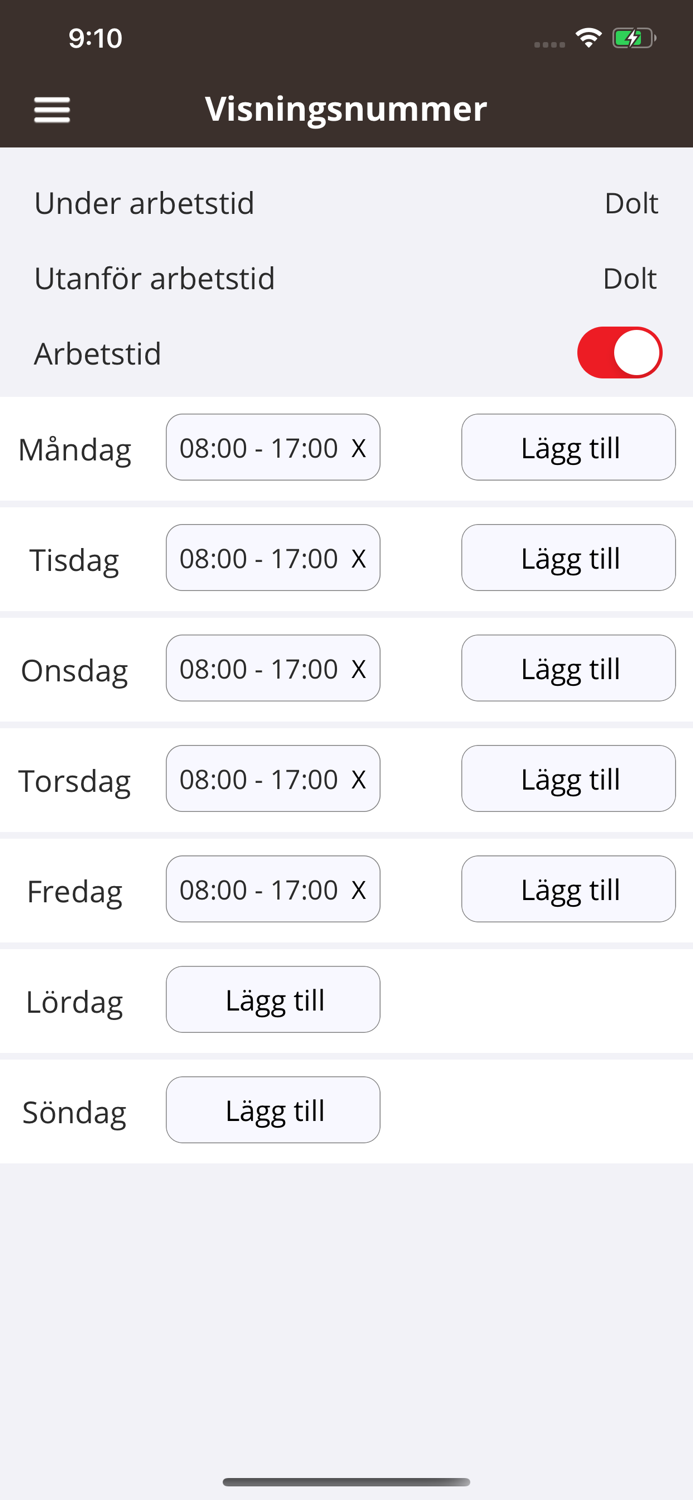Screen dimensions: 693x1500
Task: Tap Lägg till for Tisdag
Action: (x=568, y=558)
